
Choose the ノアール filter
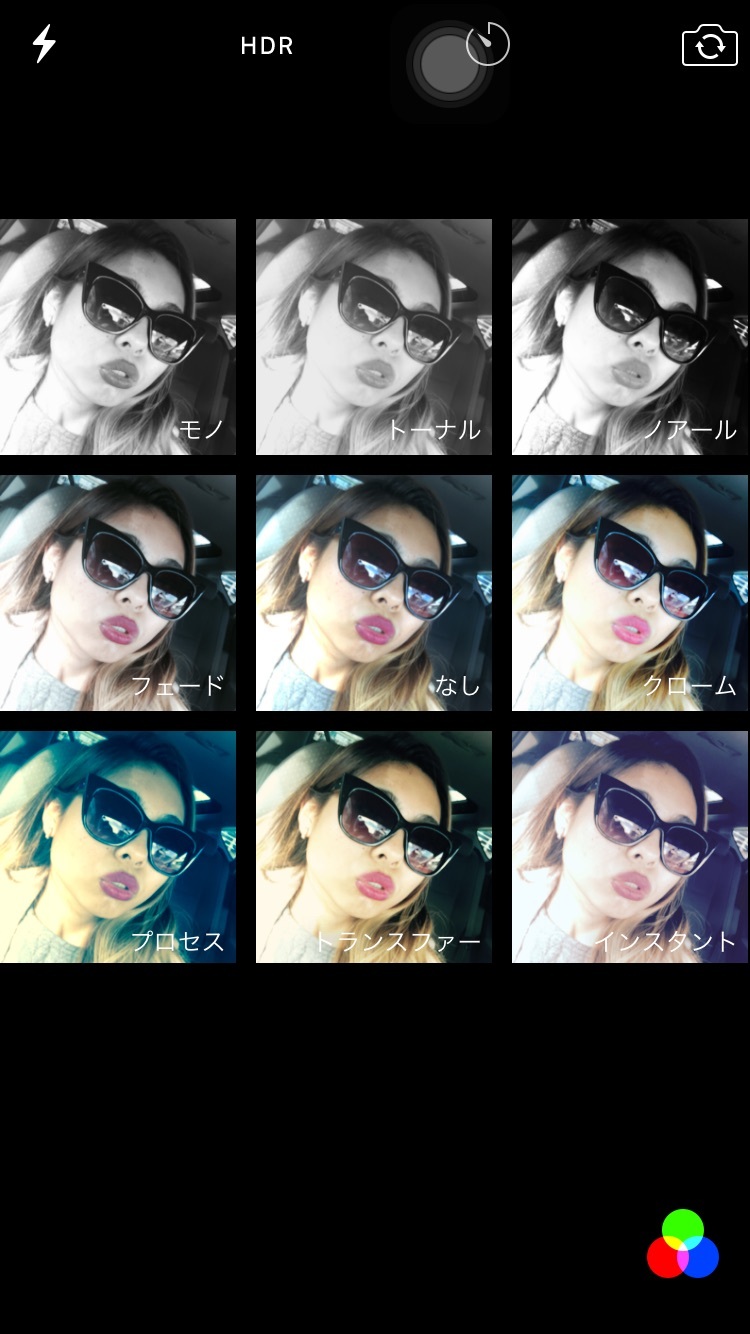pyautogui.click(x=630, y=337)
